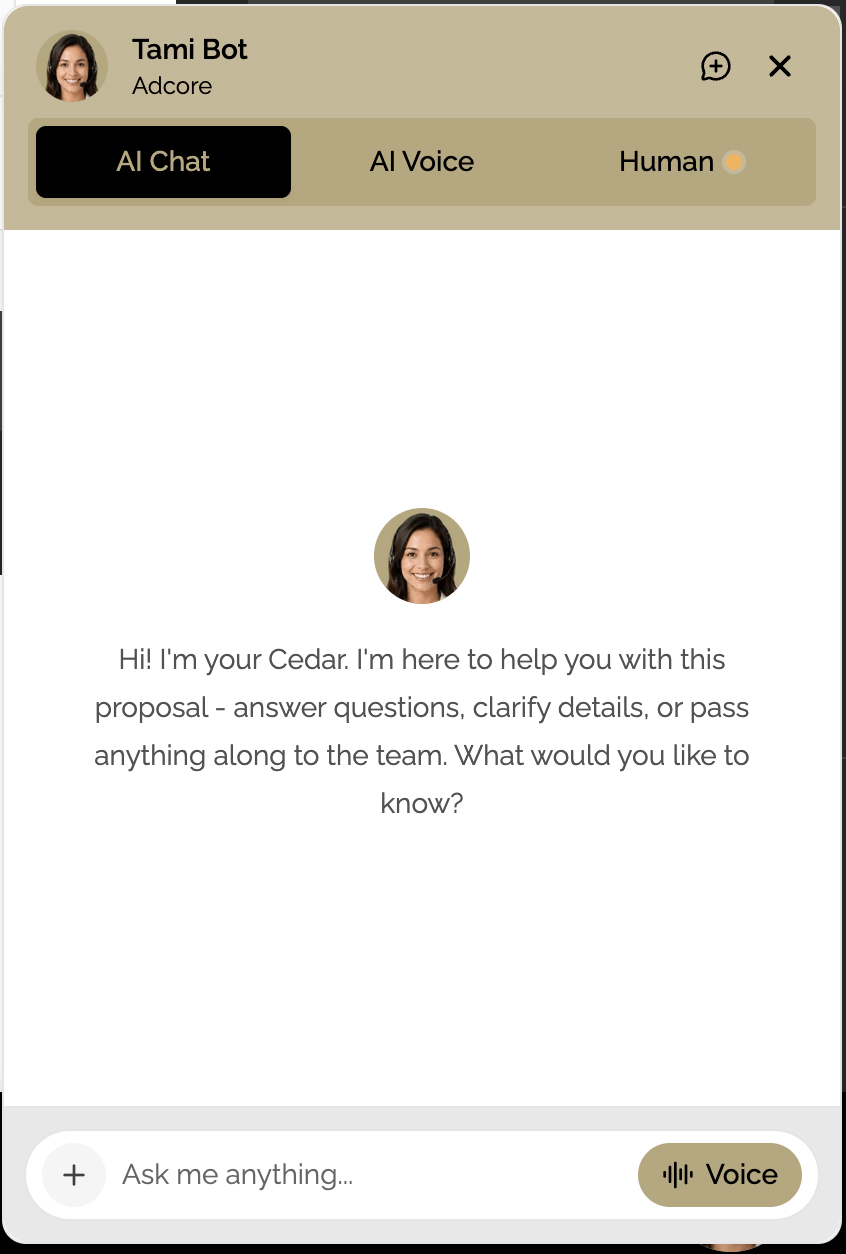Focus the Ask me anything field
This screenshot has height=1254, width=846.
click(x=375, y=1175)
